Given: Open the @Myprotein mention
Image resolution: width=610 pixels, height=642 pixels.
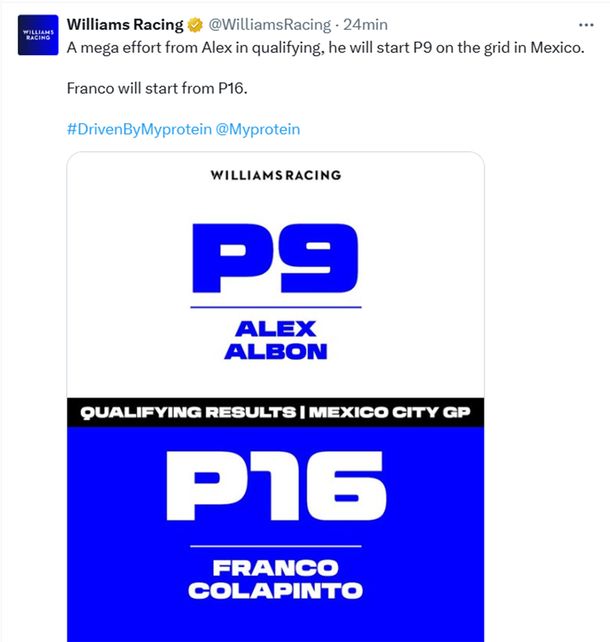Looking at the screenshot, I should [258, 129].
